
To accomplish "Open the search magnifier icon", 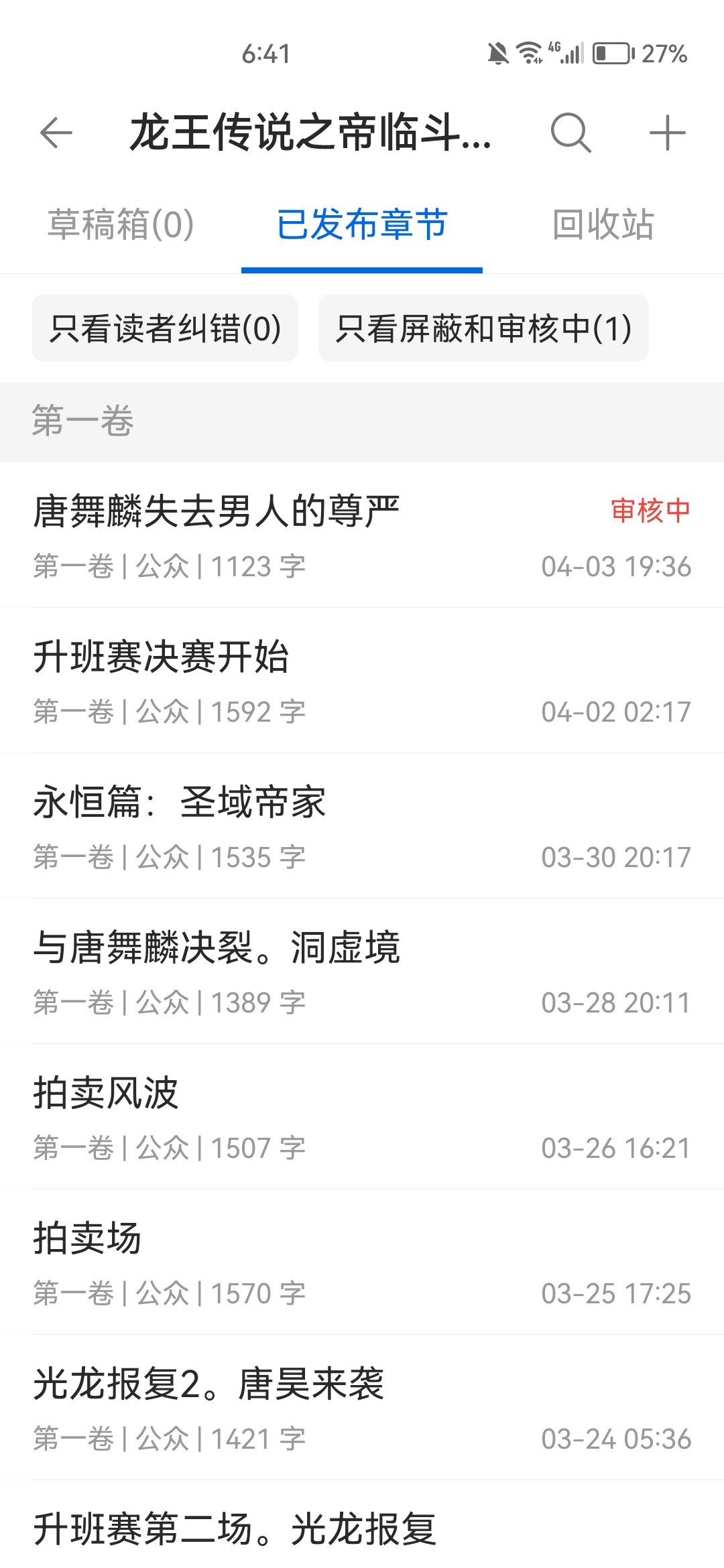I will [x=570, y=133].
